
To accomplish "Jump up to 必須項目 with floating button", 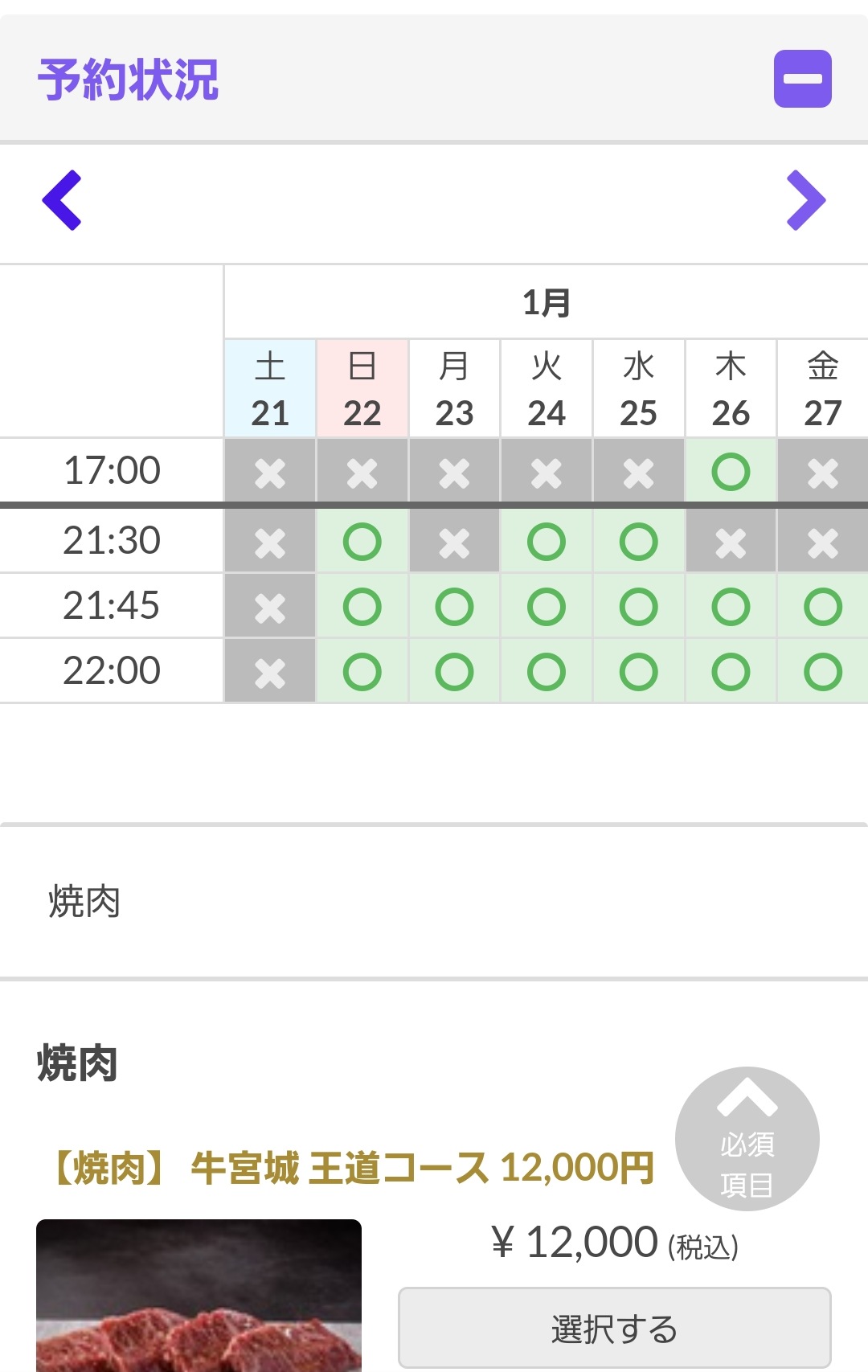I will pos(747,1139).
